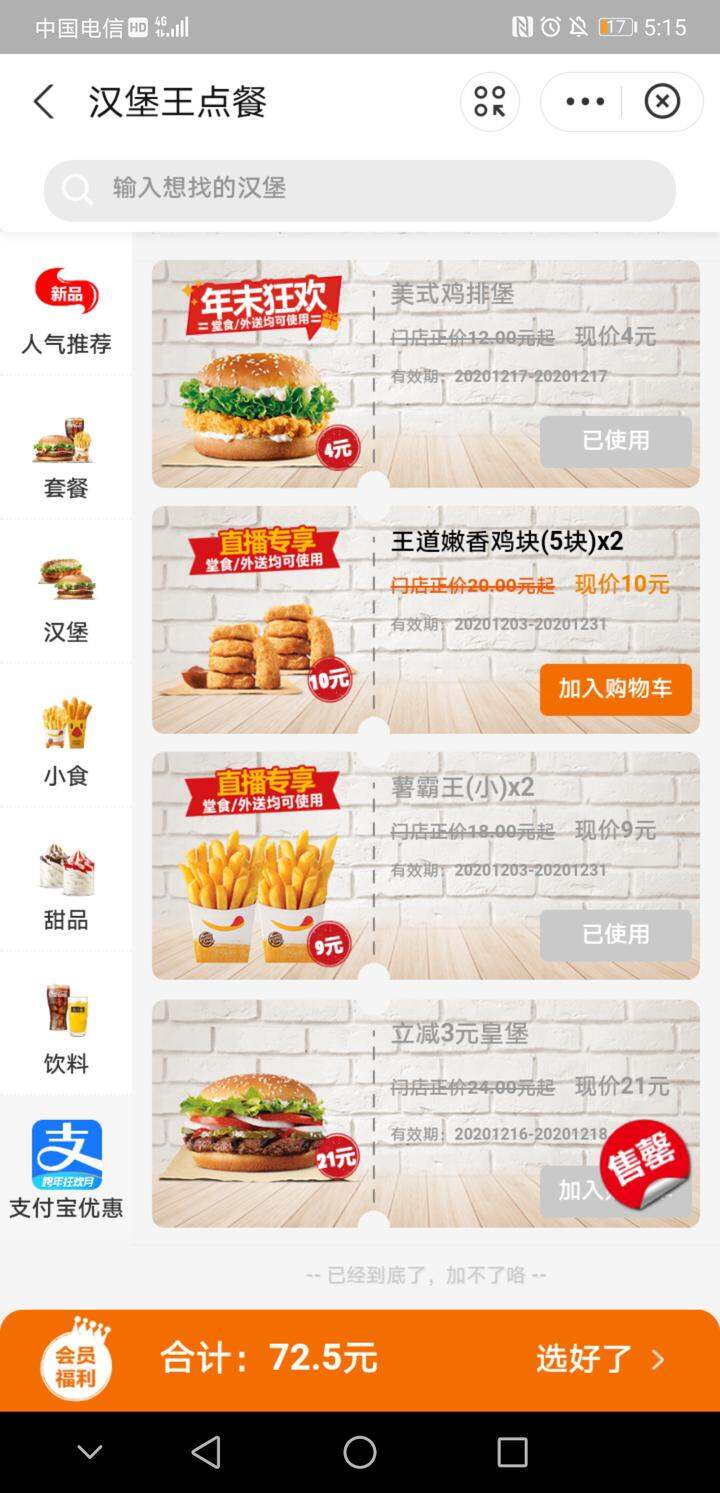This screenshot has height=1493, width=720.
Task: Open the 立减3元皇堡 coupon card
Action: 426,1114
